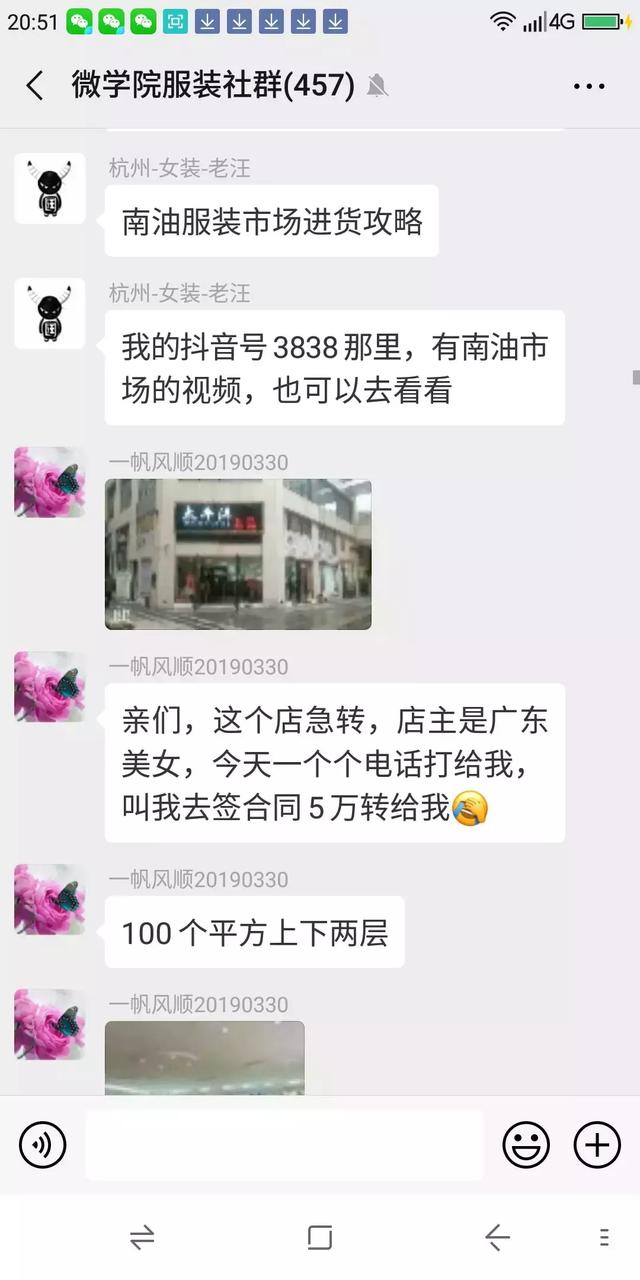Open the group chat overflow menu
This screenshot has height=1280, width=640.
click(589, 86)
